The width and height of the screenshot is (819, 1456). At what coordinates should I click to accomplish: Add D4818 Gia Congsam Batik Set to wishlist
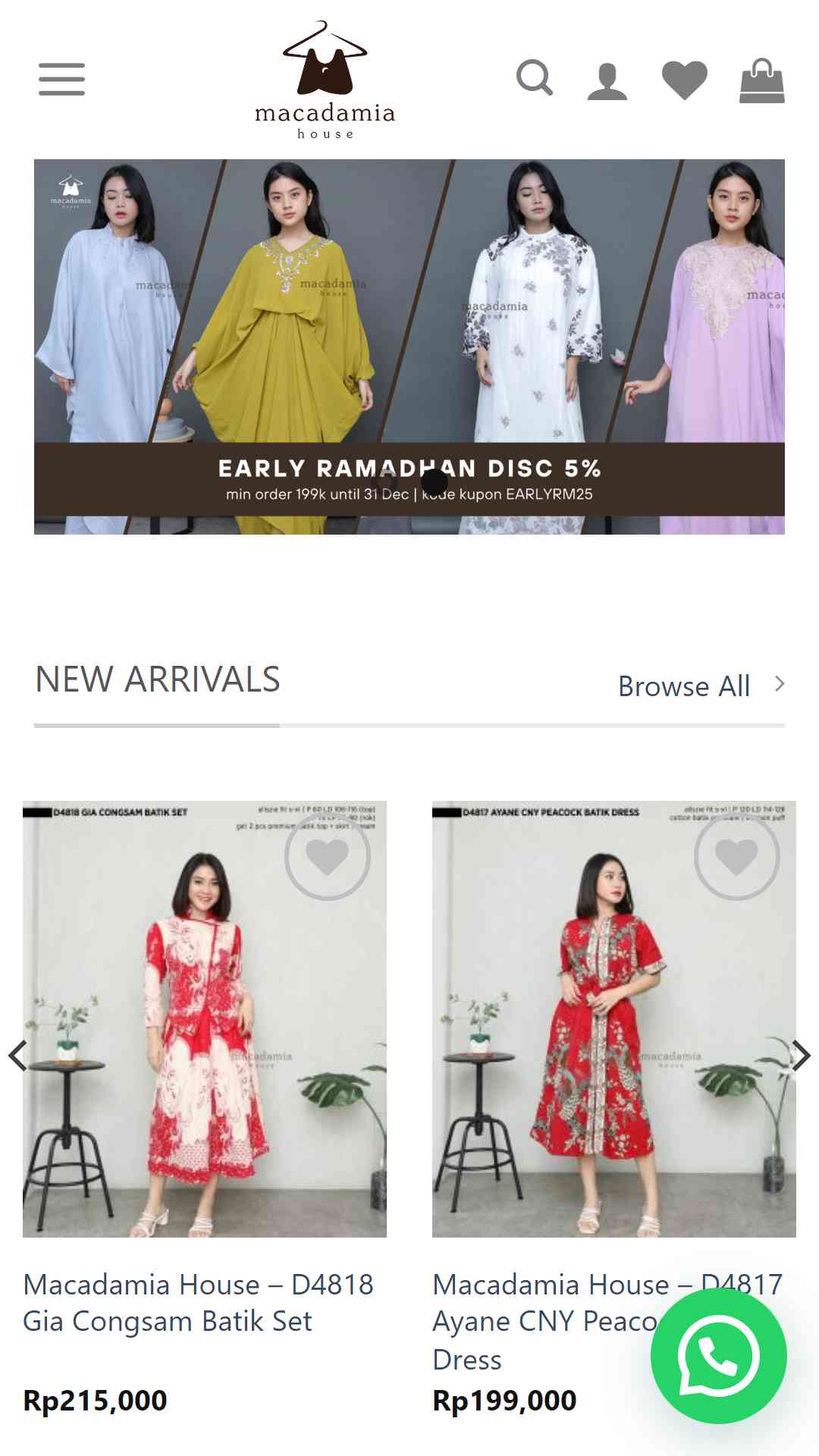[x=327, y=857]
